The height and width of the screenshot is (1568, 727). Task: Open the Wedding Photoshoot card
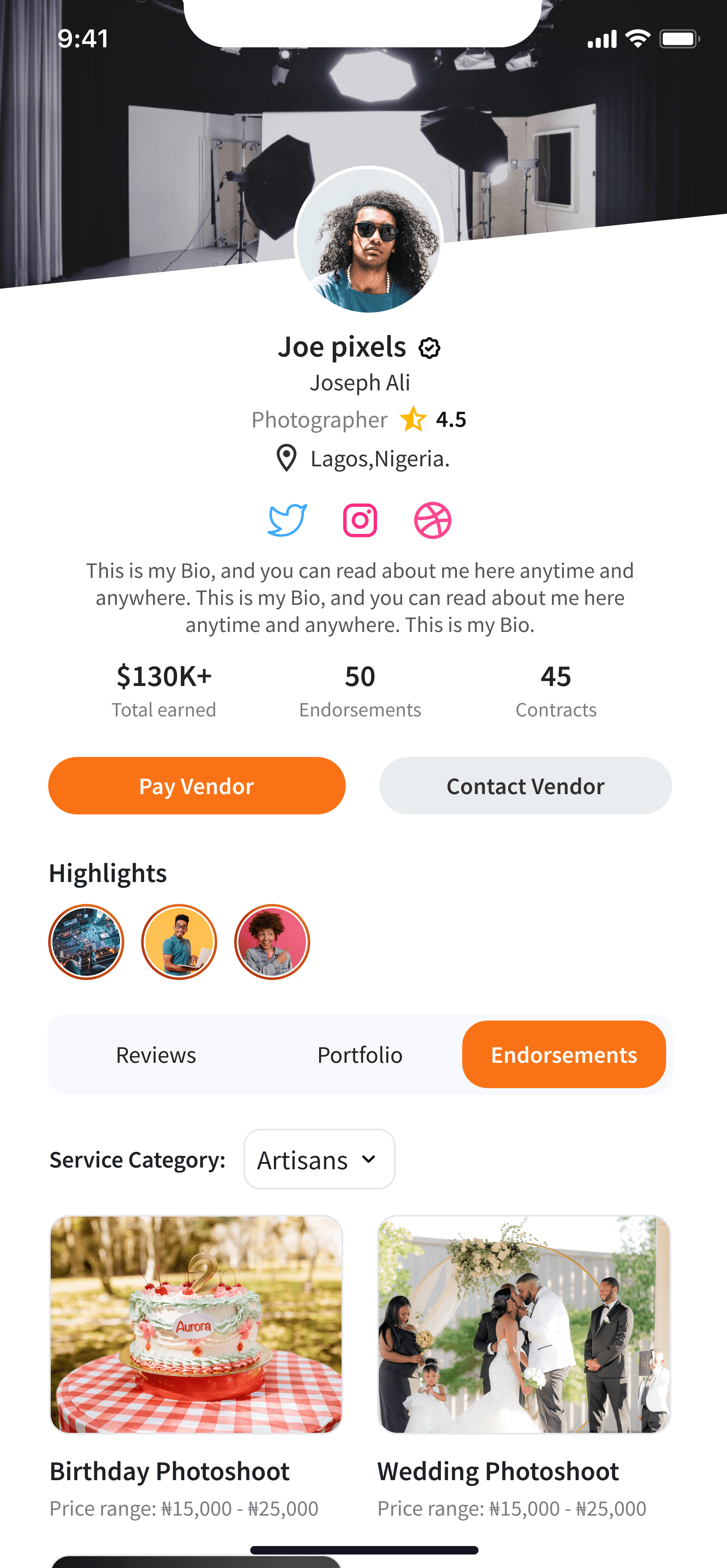click(x=524, y=1325)
